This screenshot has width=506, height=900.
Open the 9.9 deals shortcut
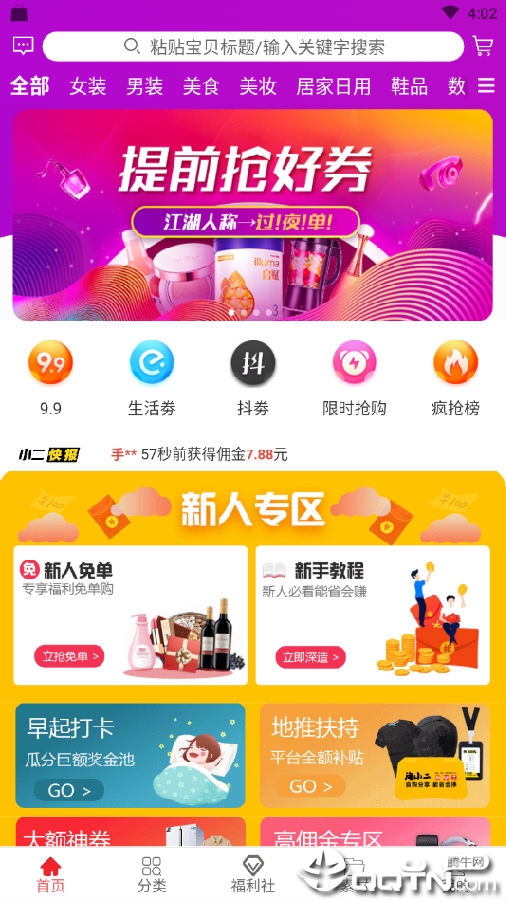click(x=50, y=378)
